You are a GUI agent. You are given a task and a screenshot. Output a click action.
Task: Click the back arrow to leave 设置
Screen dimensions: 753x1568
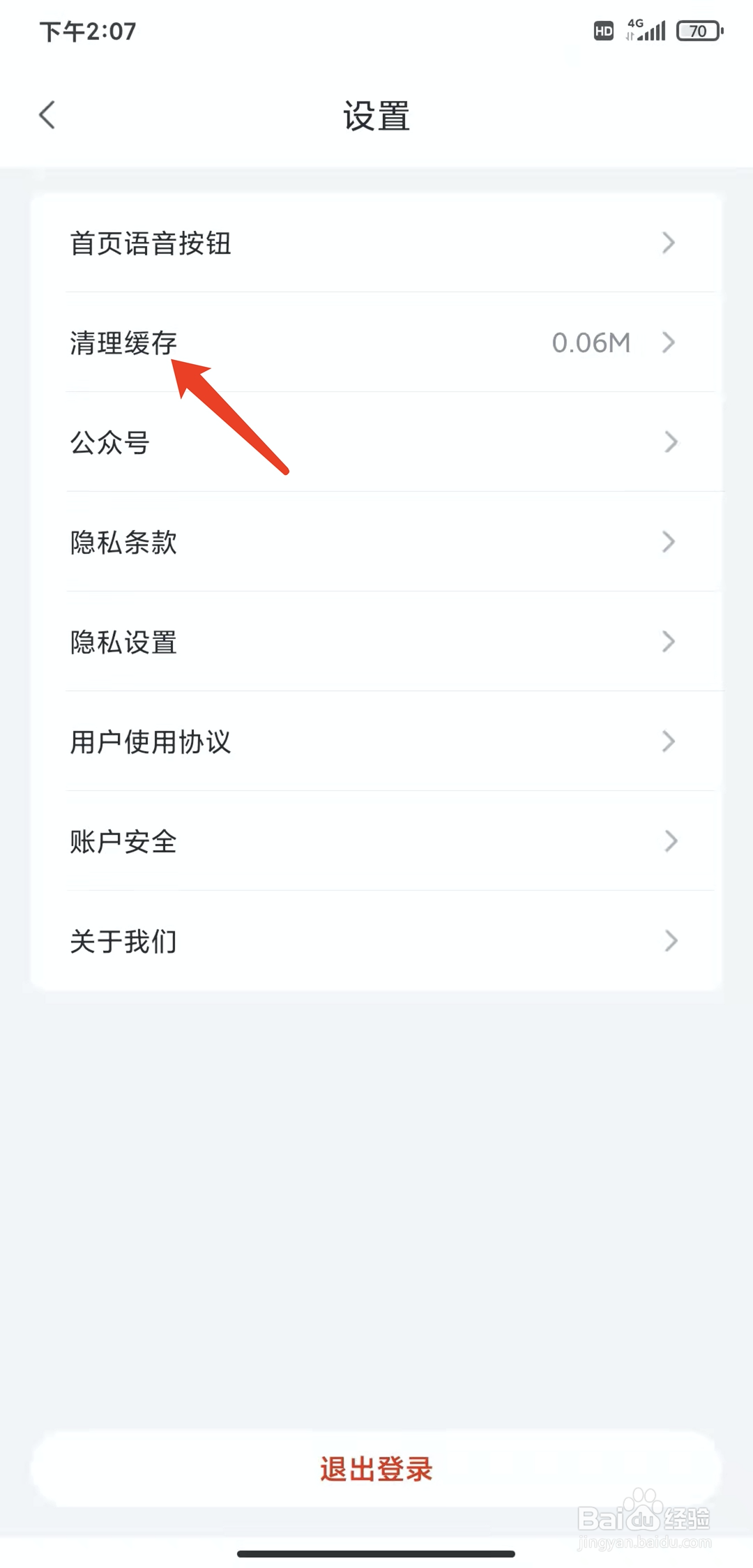tap(47, 114)
